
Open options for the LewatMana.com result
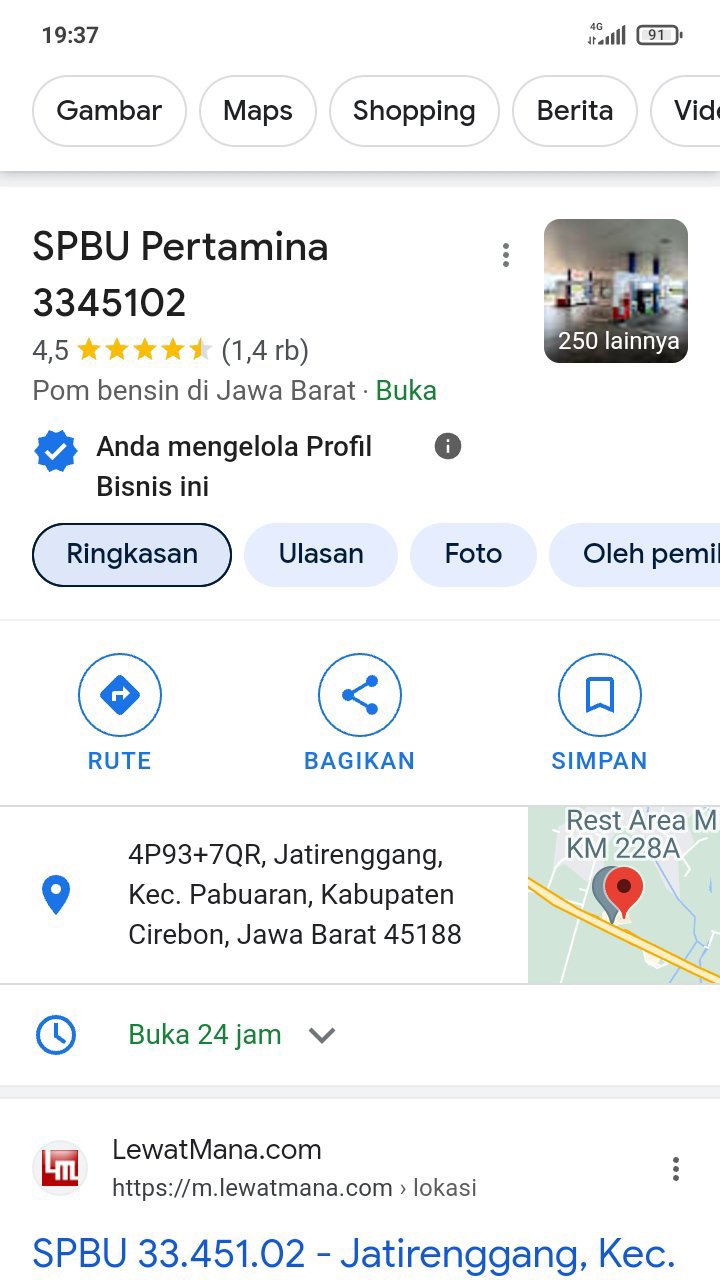pyautogui.click(x=676, y=1168)
